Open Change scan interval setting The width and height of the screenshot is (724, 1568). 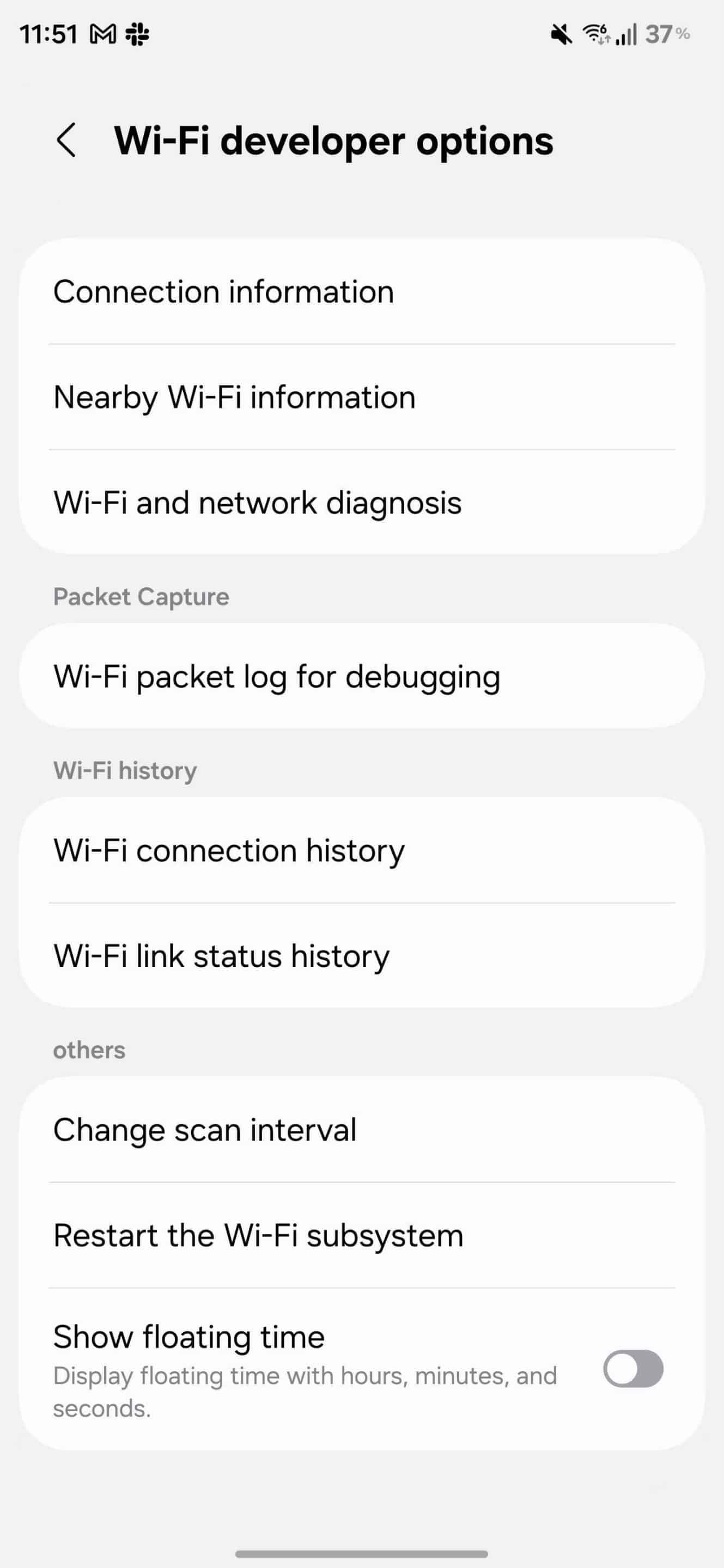click(362, 1130)
